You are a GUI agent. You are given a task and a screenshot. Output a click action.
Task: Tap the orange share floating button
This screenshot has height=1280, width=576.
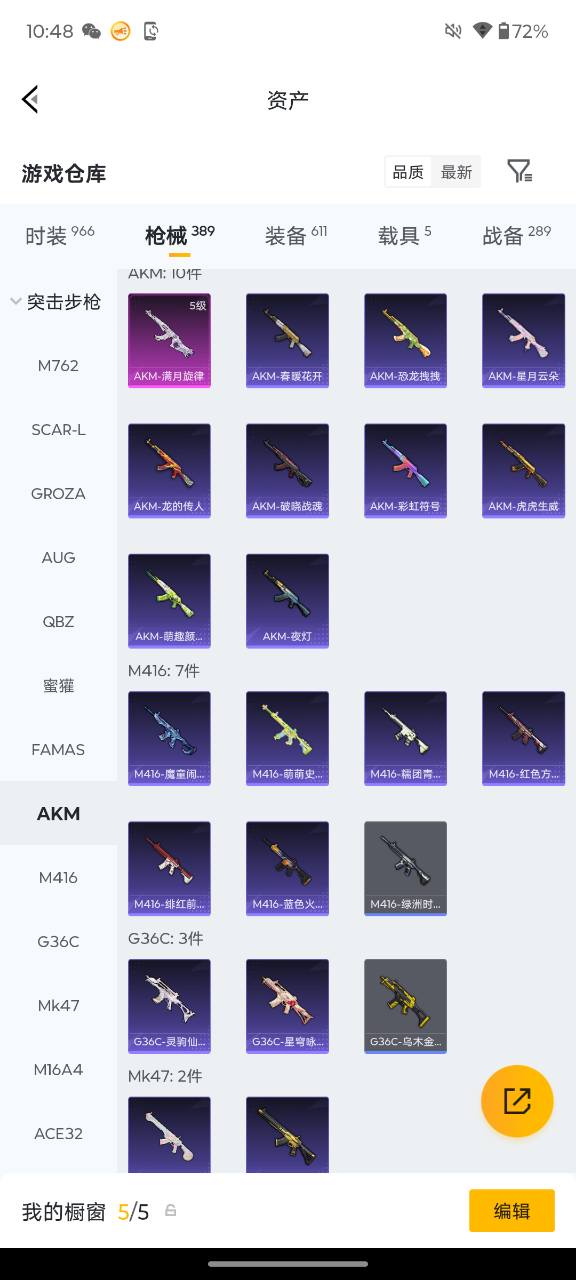pos(517,1101)
